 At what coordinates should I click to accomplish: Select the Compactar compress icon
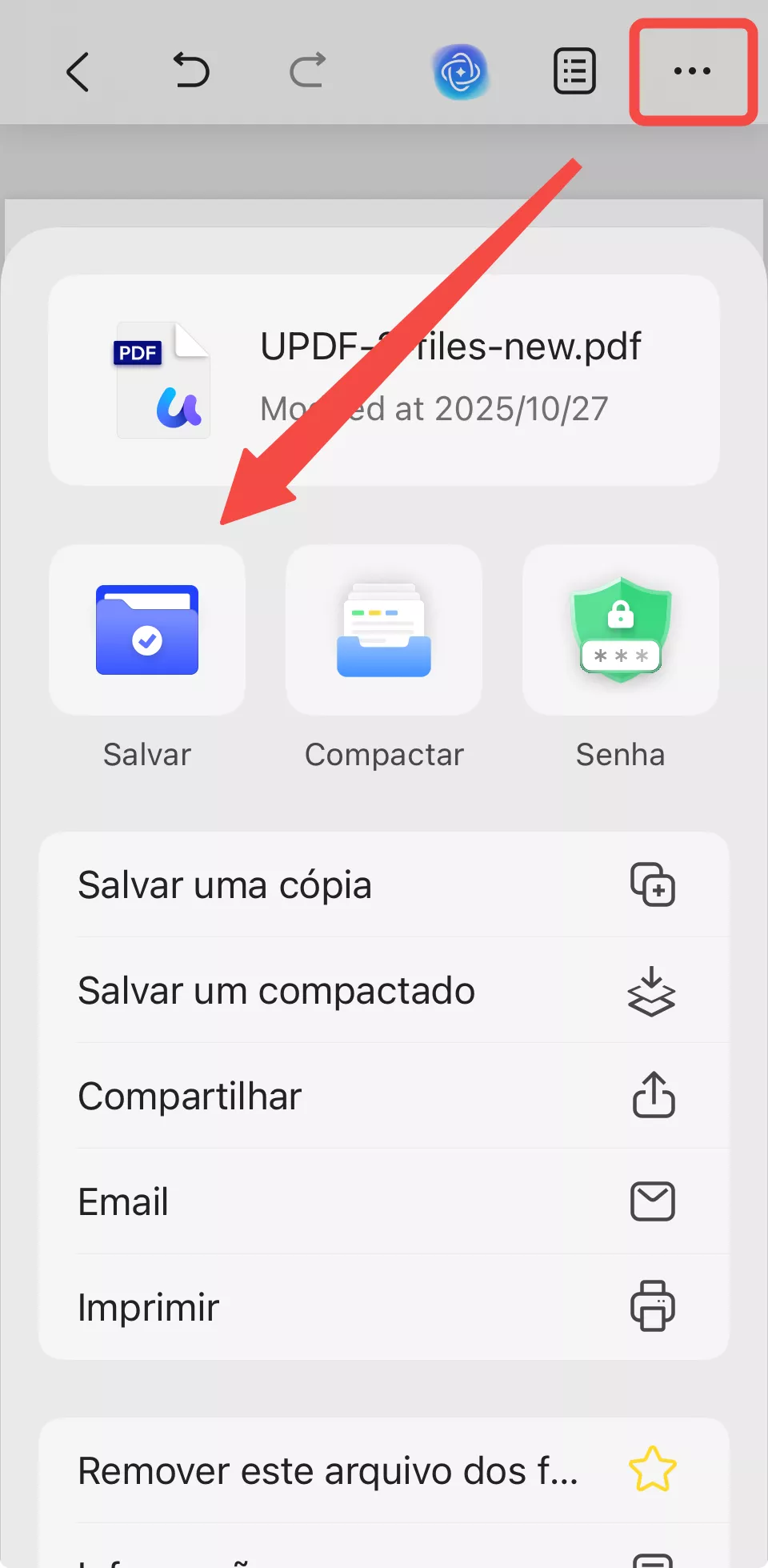tap(384, 631)
